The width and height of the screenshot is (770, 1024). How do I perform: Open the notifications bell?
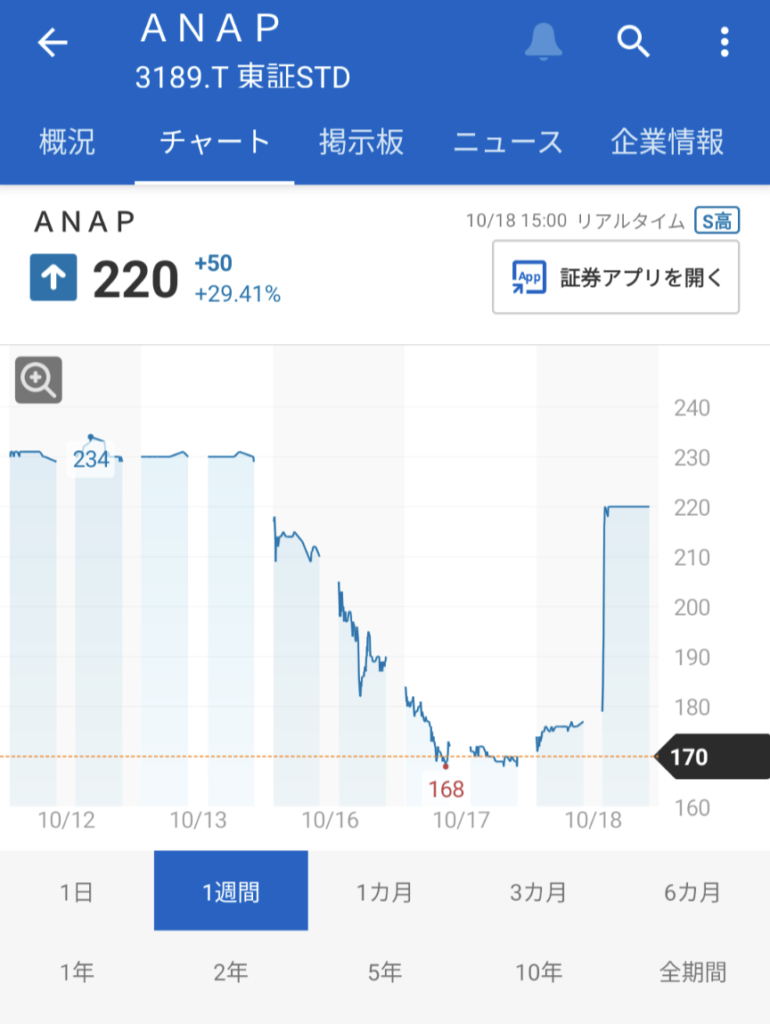[544, 42]
